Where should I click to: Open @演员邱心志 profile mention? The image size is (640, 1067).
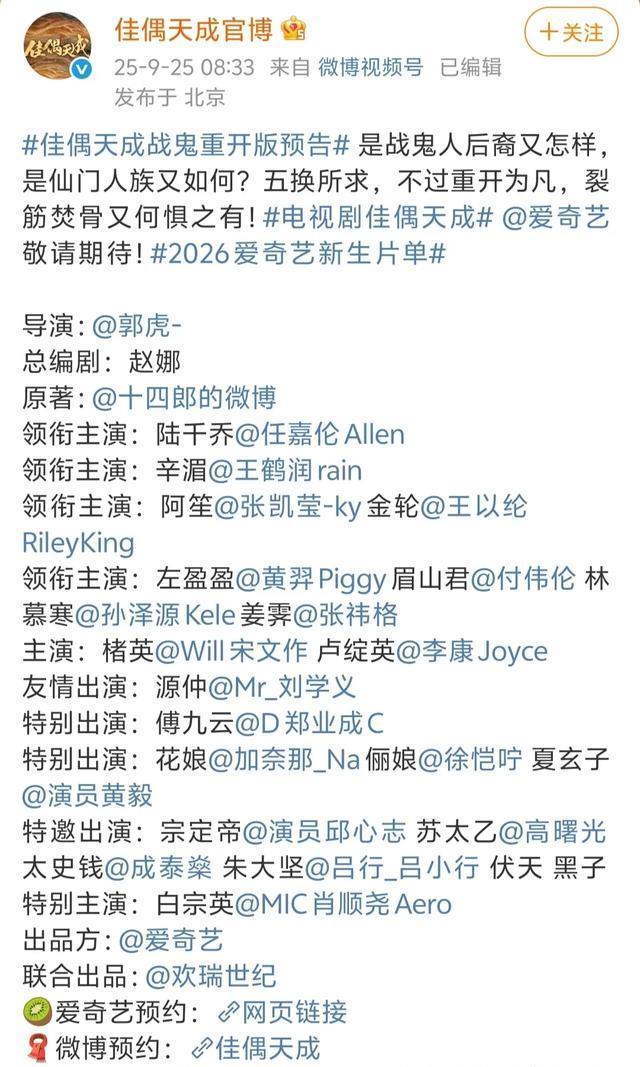[324, 831]
